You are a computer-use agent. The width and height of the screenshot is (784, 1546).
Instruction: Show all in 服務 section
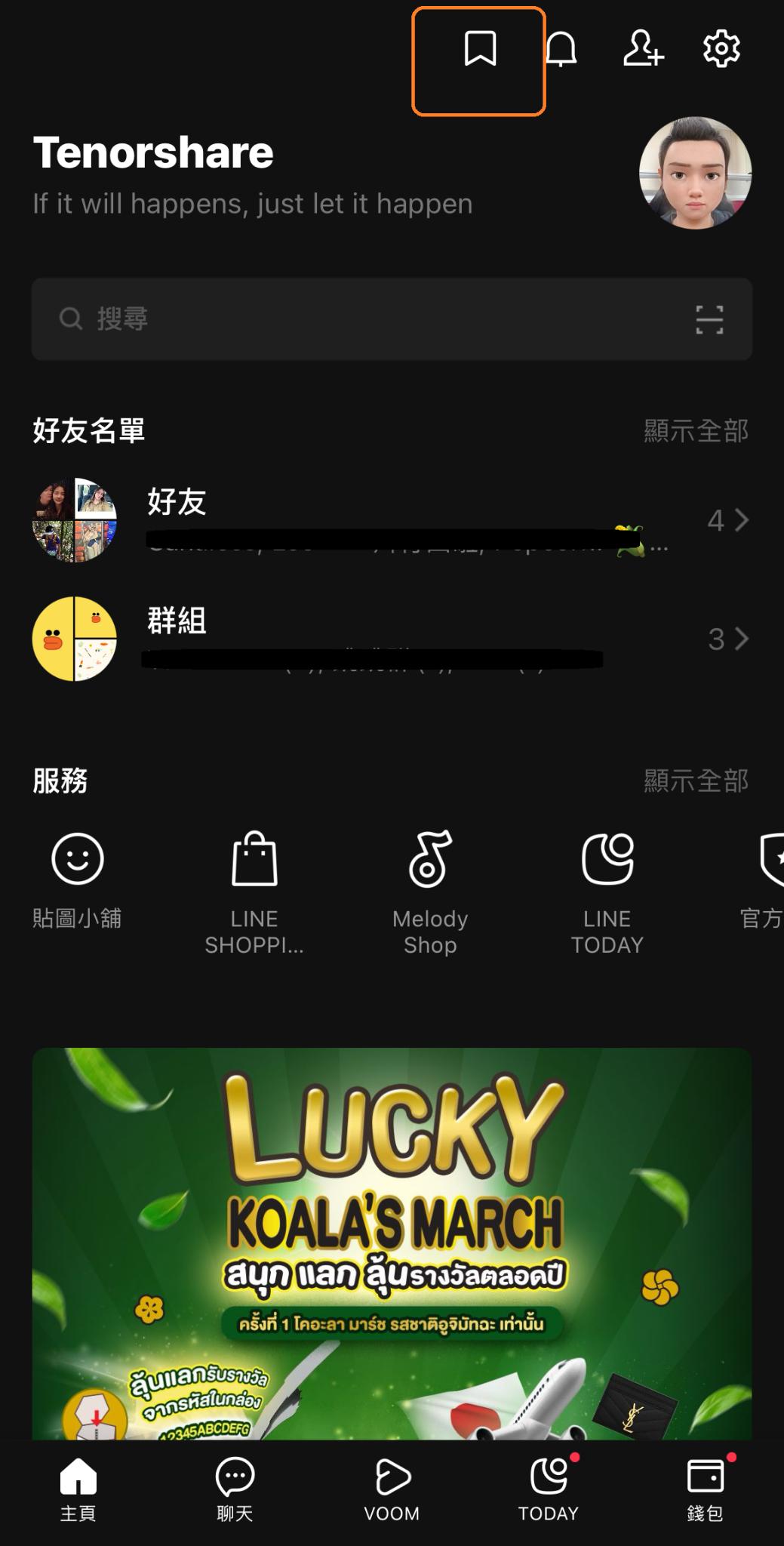pyautogui.click(x=696, y=781)
